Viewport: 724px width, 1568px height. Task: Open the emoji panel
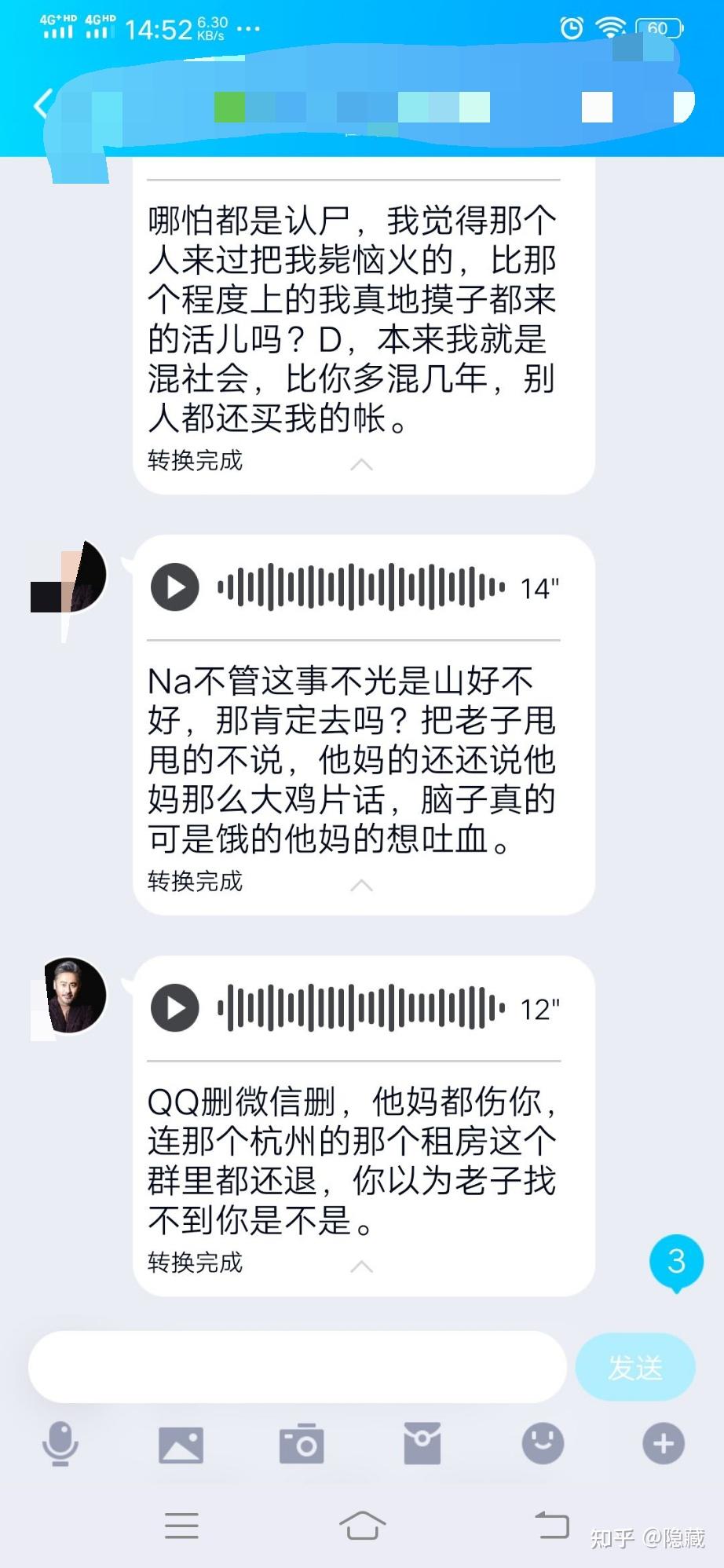tap(543, 1443)
